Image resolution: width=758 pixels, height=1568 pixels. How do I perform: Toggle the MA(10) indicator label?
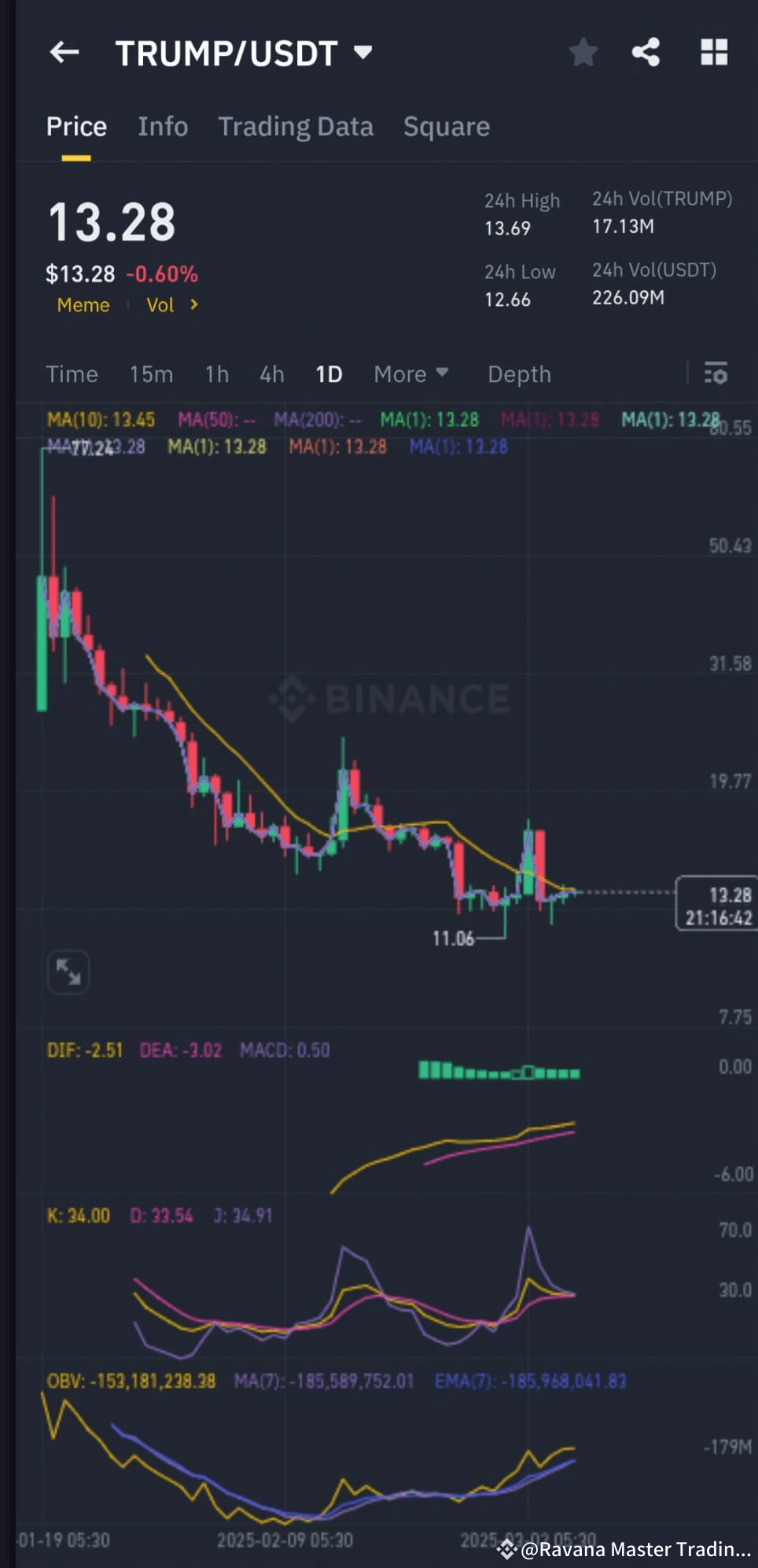tap(98, 420)
